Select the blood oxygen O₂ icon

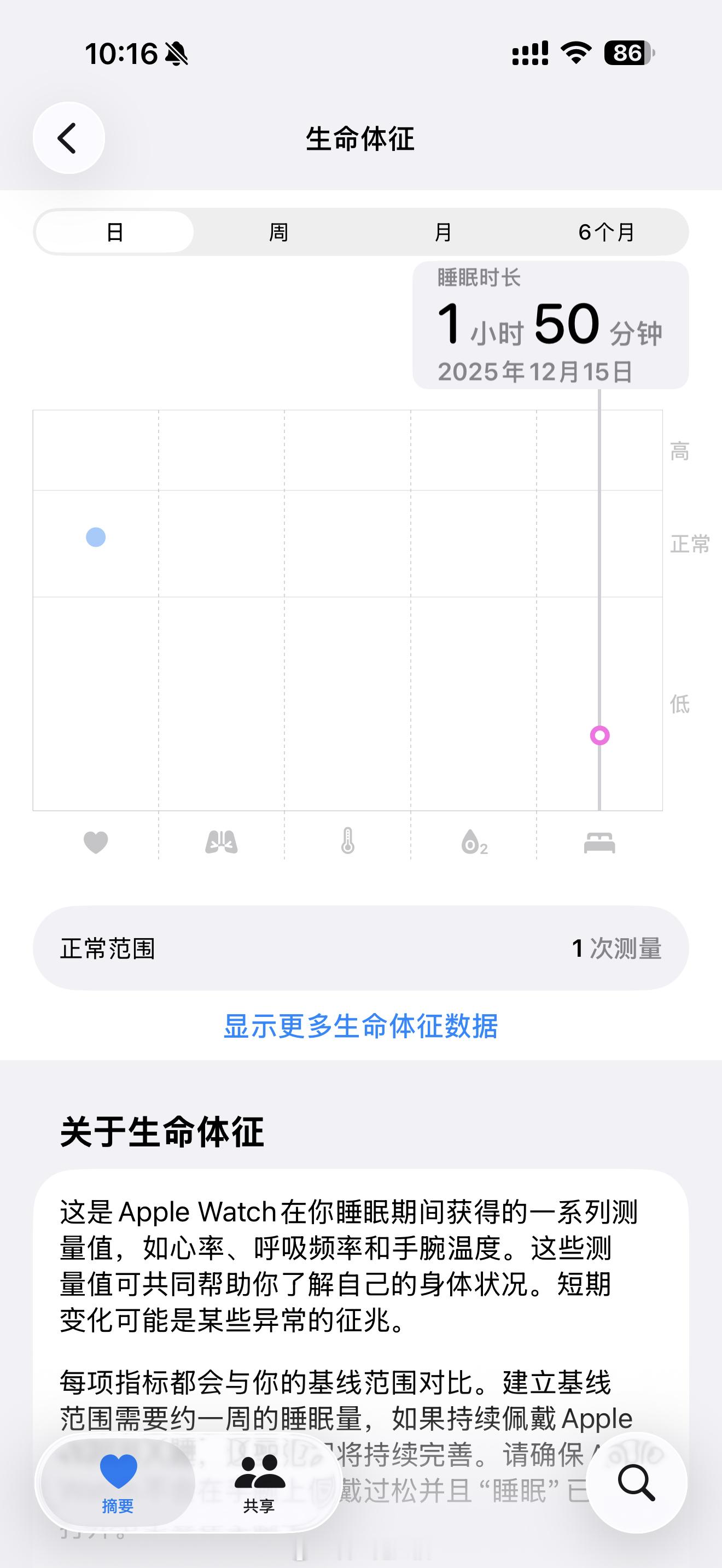pos(474,842)
